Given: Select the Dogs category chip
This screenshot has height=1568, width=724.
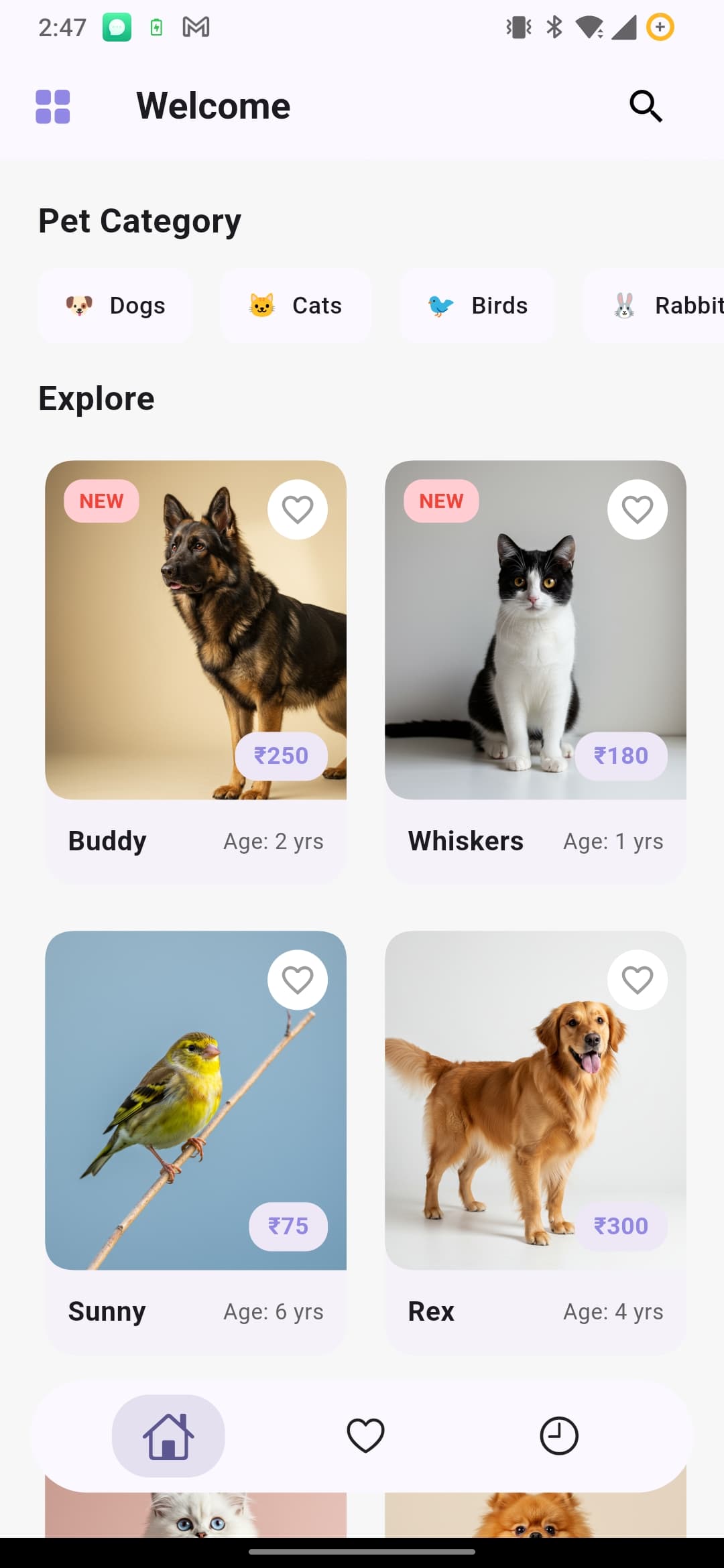Looking at the screenshot, I should (x=115, y=306).
